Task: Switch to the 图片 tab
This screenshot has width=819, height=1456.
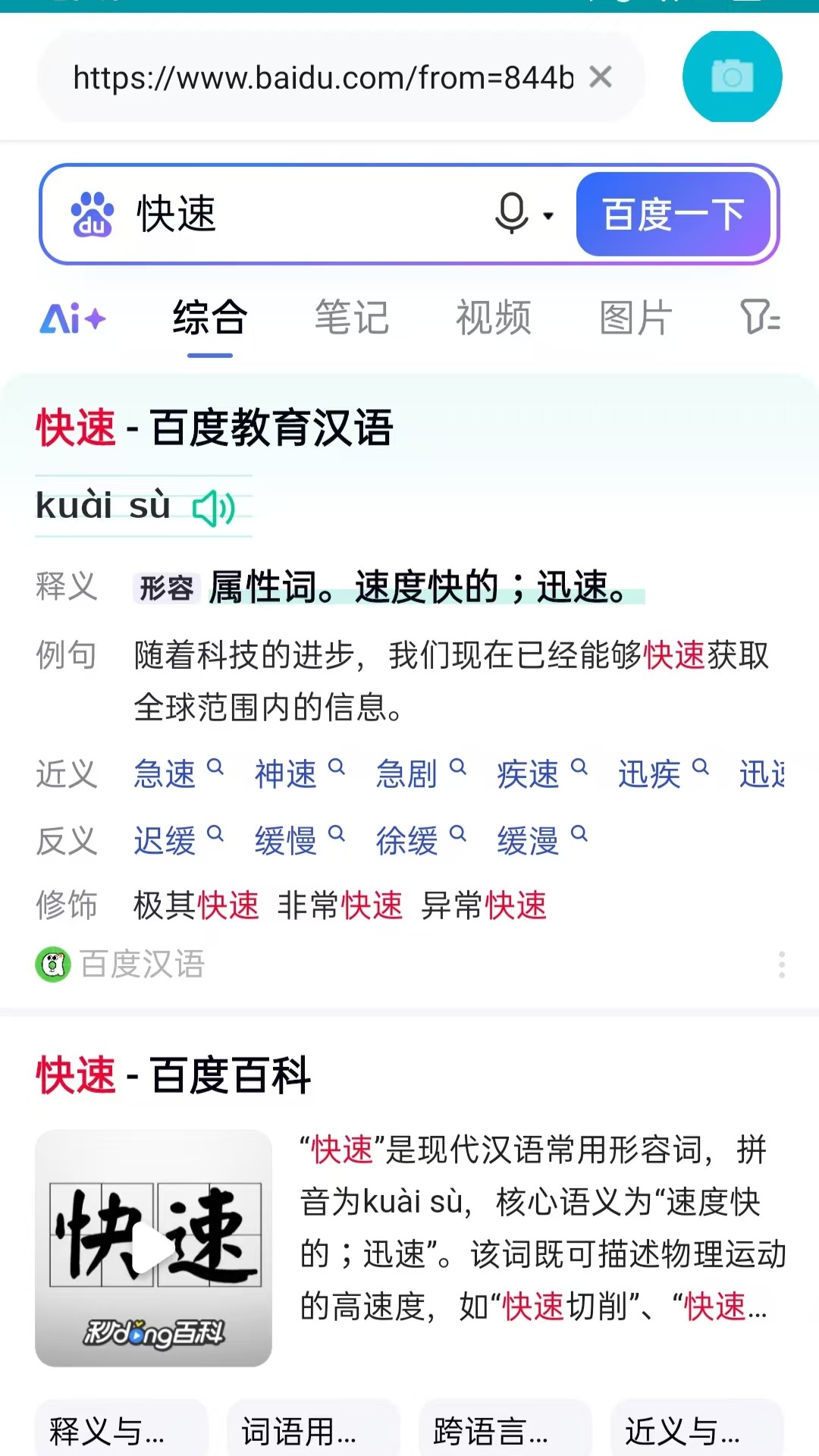Action: 635,317
